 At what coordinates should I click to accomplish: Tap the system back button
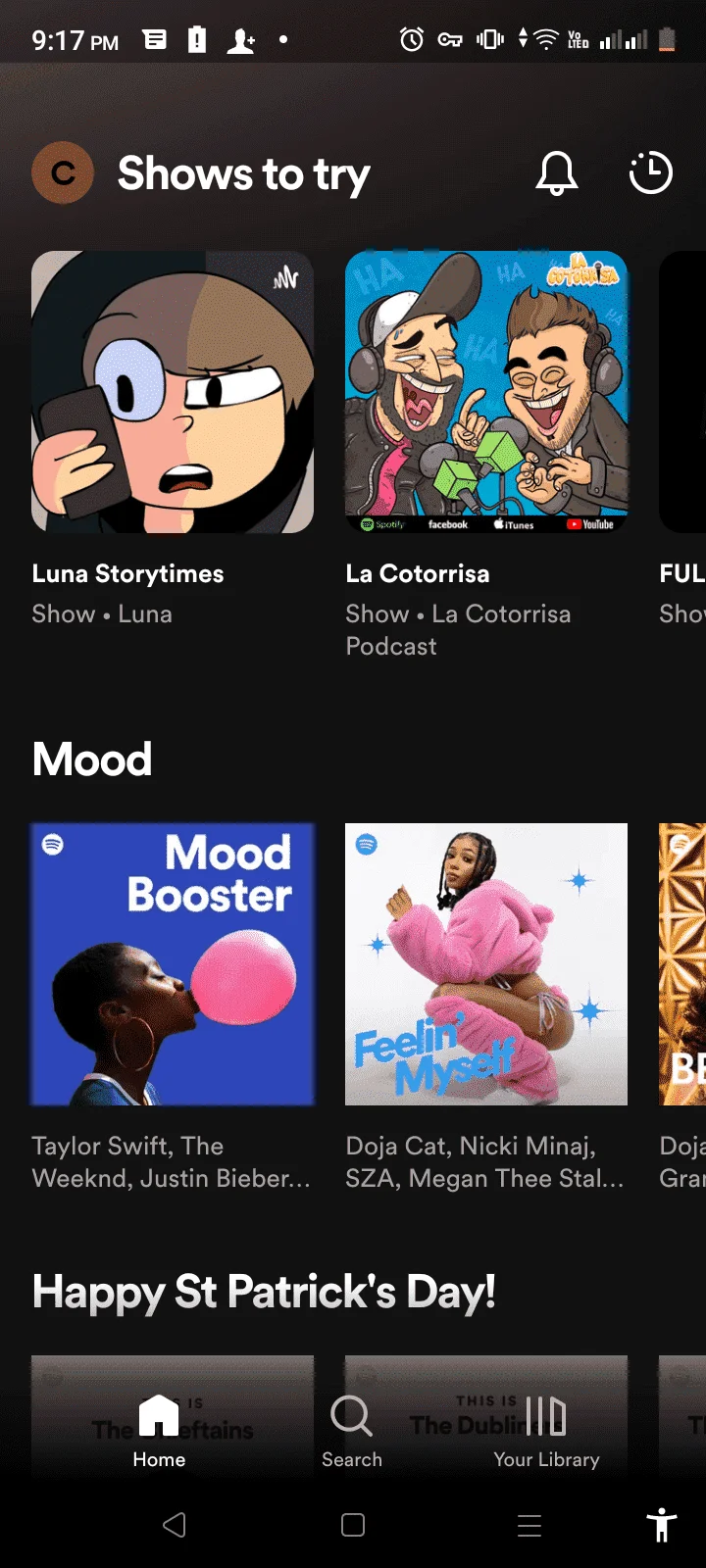click(x=175, y=1525)
